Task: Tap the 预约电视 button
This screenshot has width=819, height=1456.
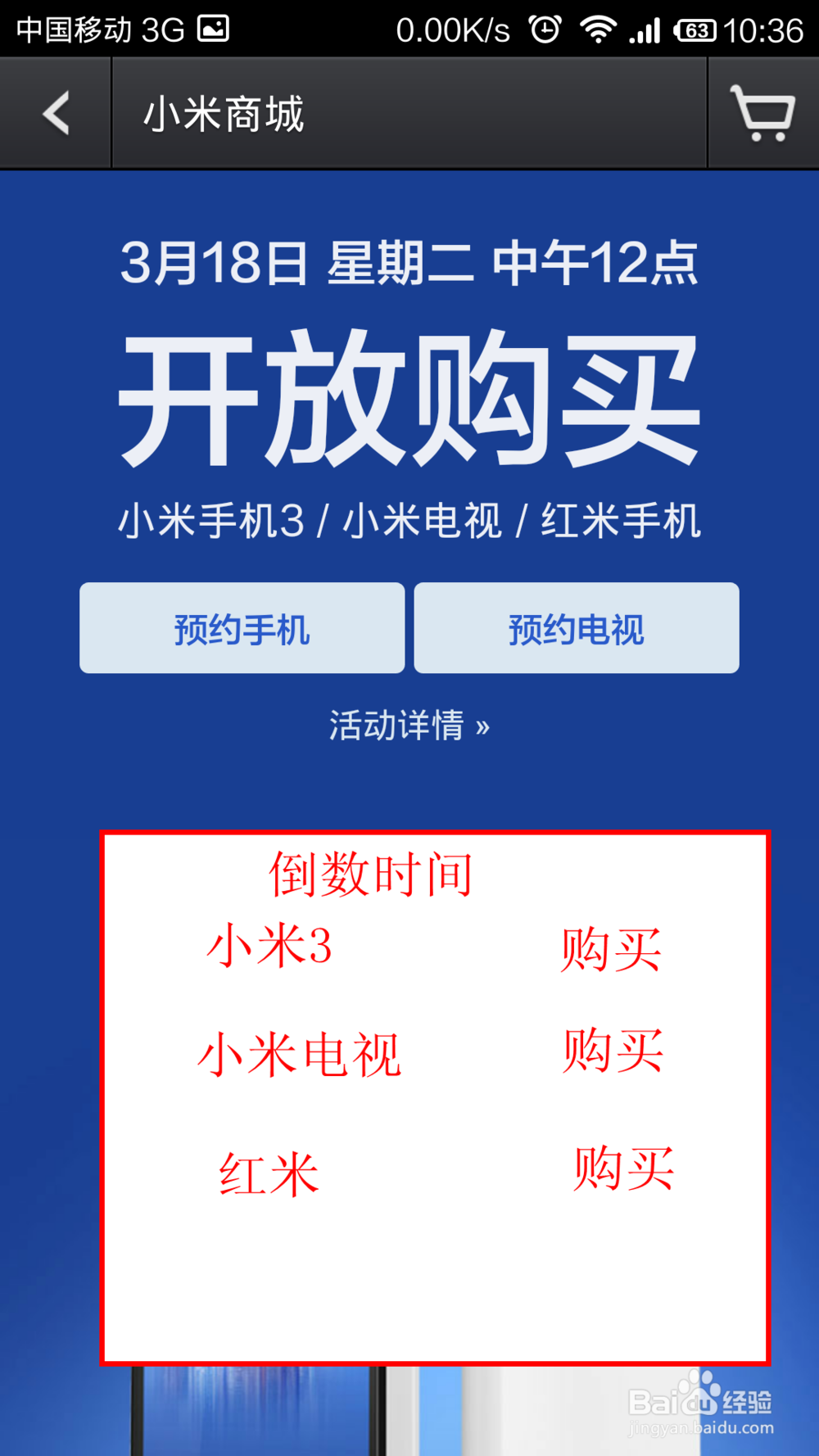Action: 577,628
